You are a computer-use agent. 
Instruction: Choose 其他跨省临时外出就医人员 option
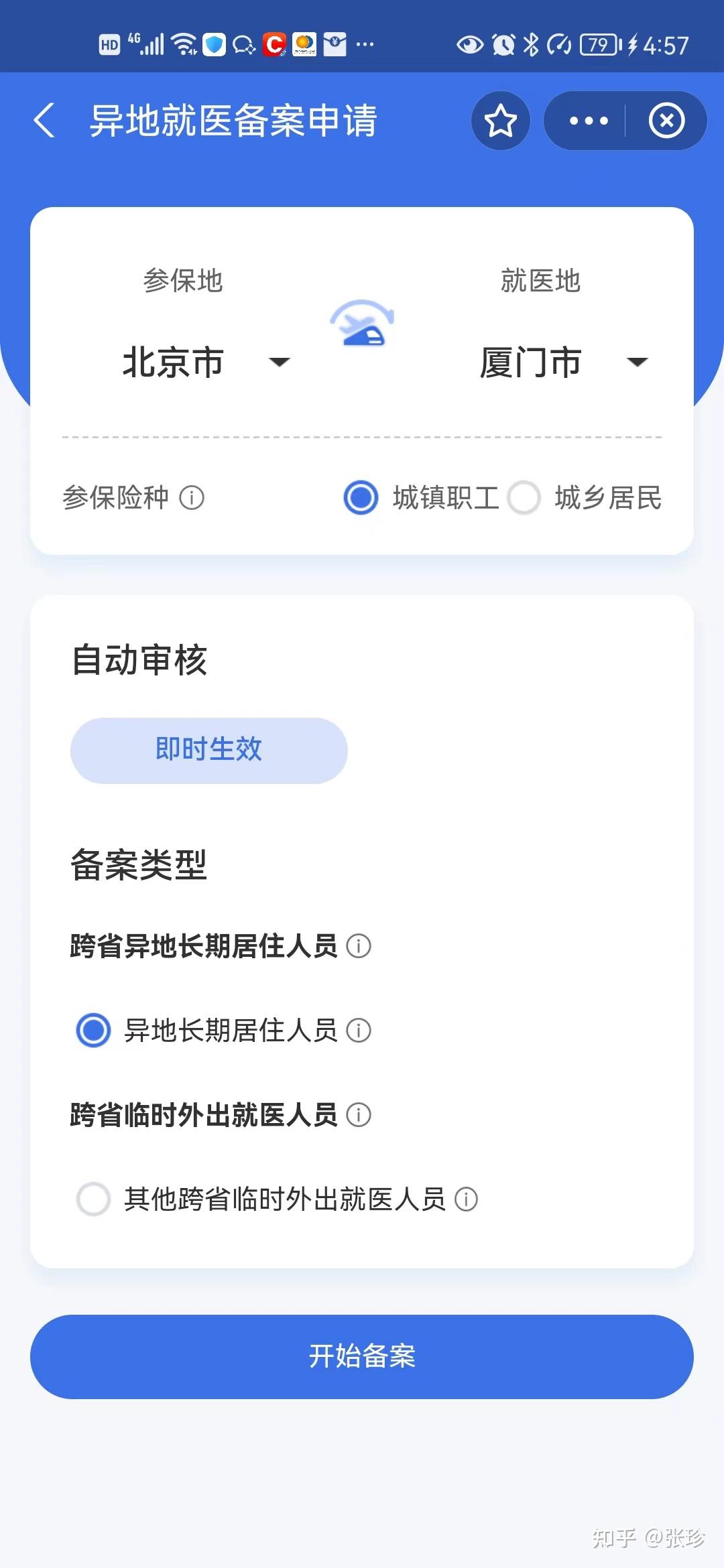coord(93,1199)
